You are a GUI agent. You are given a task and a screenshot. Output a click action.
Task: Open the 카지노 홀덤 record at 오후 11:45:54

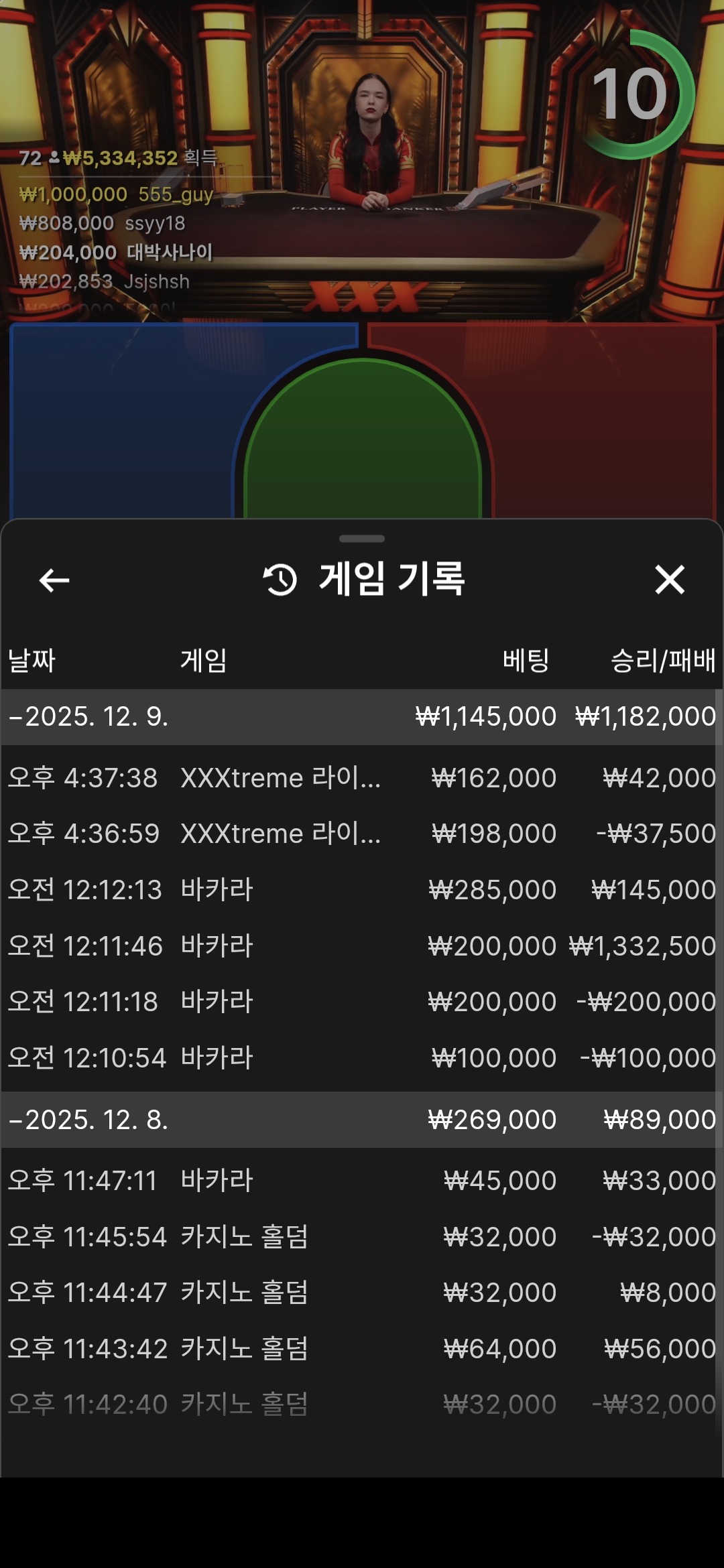tap(361, 1237)
